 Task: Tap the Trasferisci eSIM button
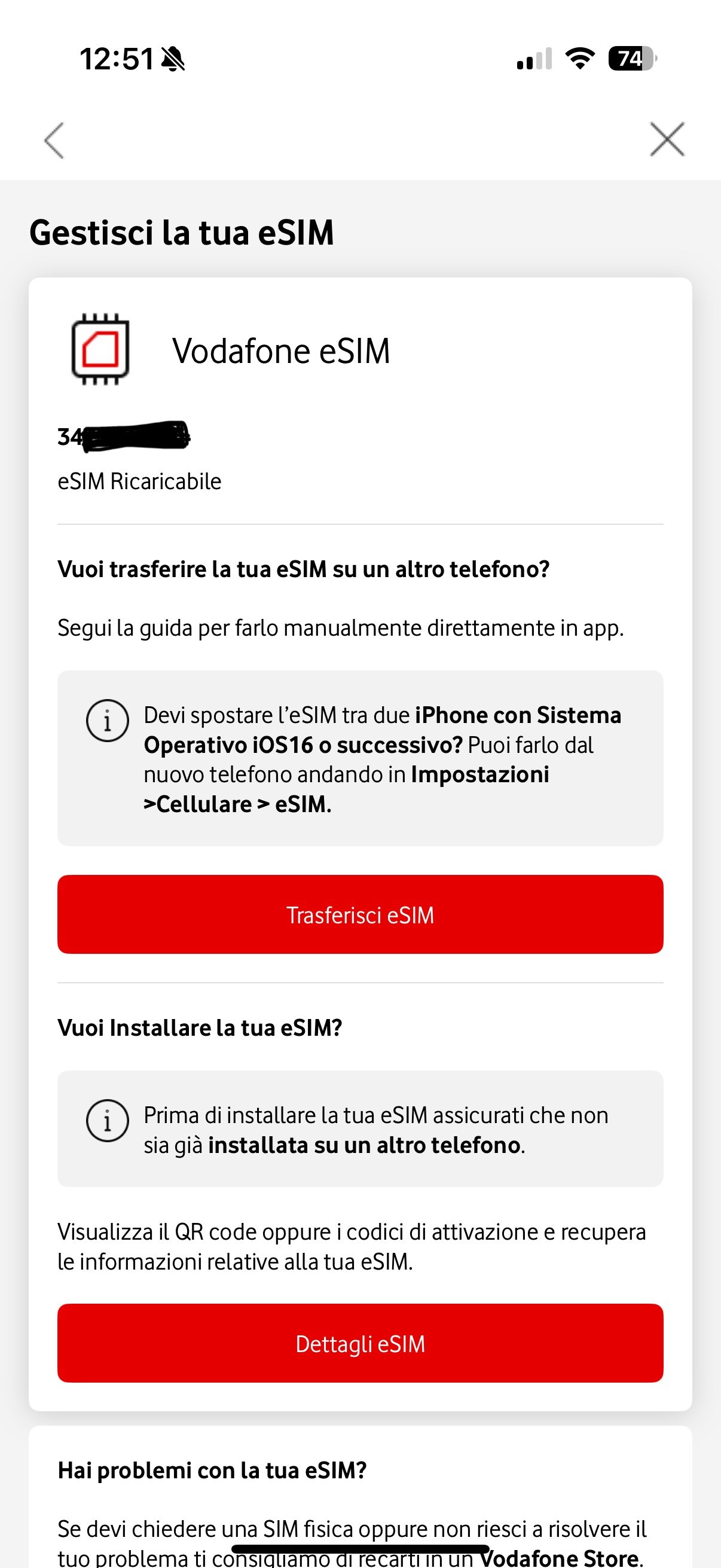pos(360,914)
